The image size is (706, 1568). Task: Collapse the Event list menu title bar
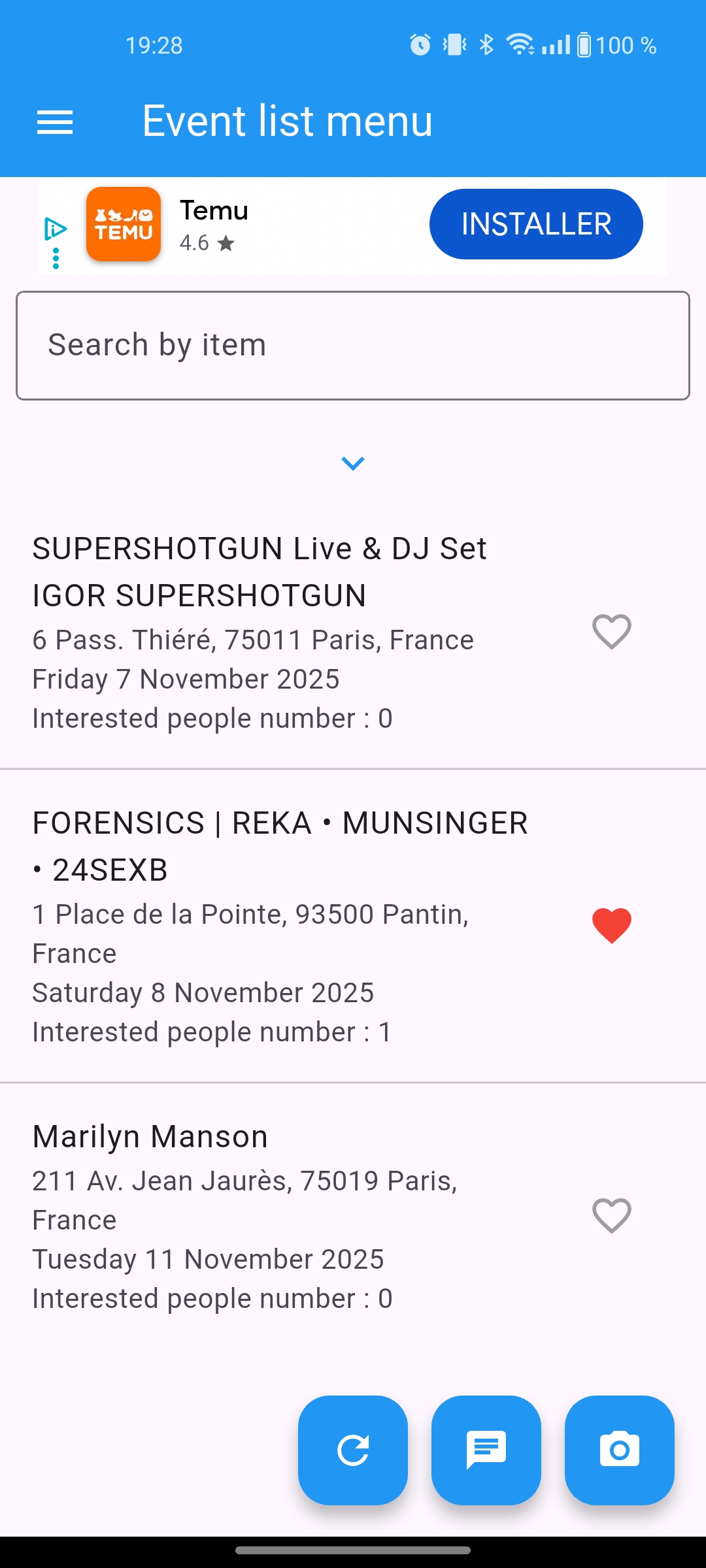click(287, 121)
